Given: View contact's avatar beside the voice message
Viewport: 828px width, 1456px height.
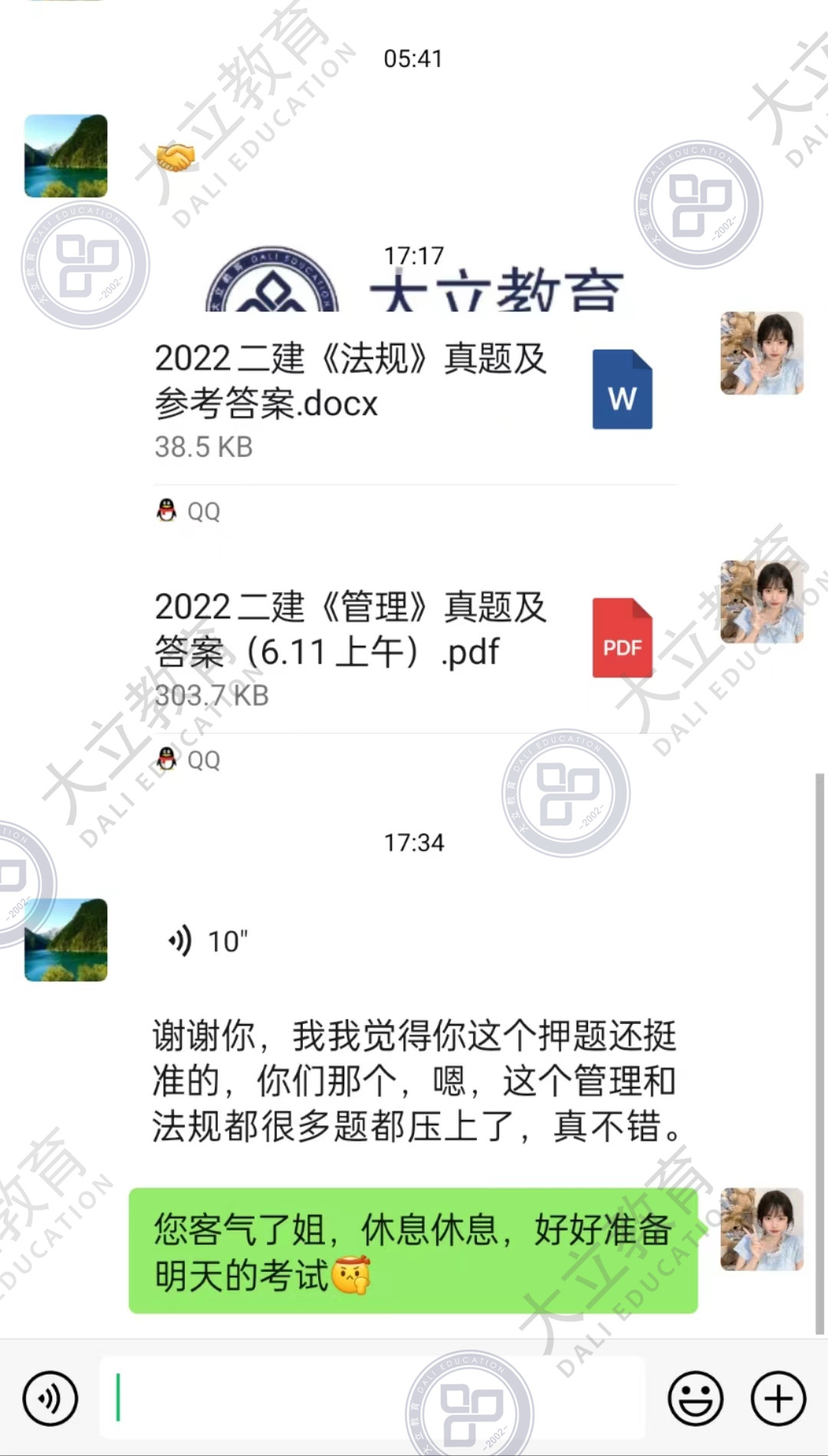Looking at the screenshot, I should click(66, 940).
